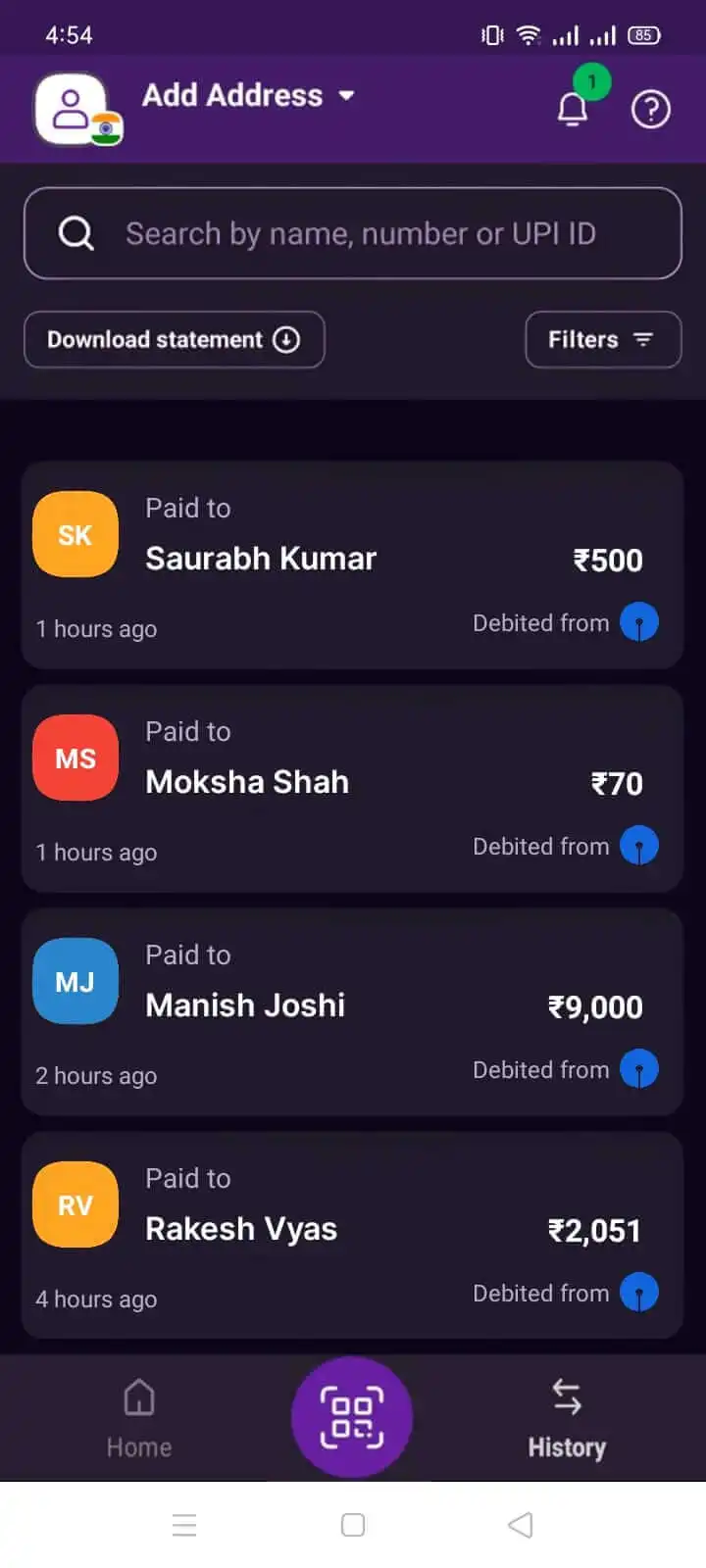Image resolution: width=706 pixels, height=1568 pixels.
Task: Download the transaction statement
Action: [174, 339]
